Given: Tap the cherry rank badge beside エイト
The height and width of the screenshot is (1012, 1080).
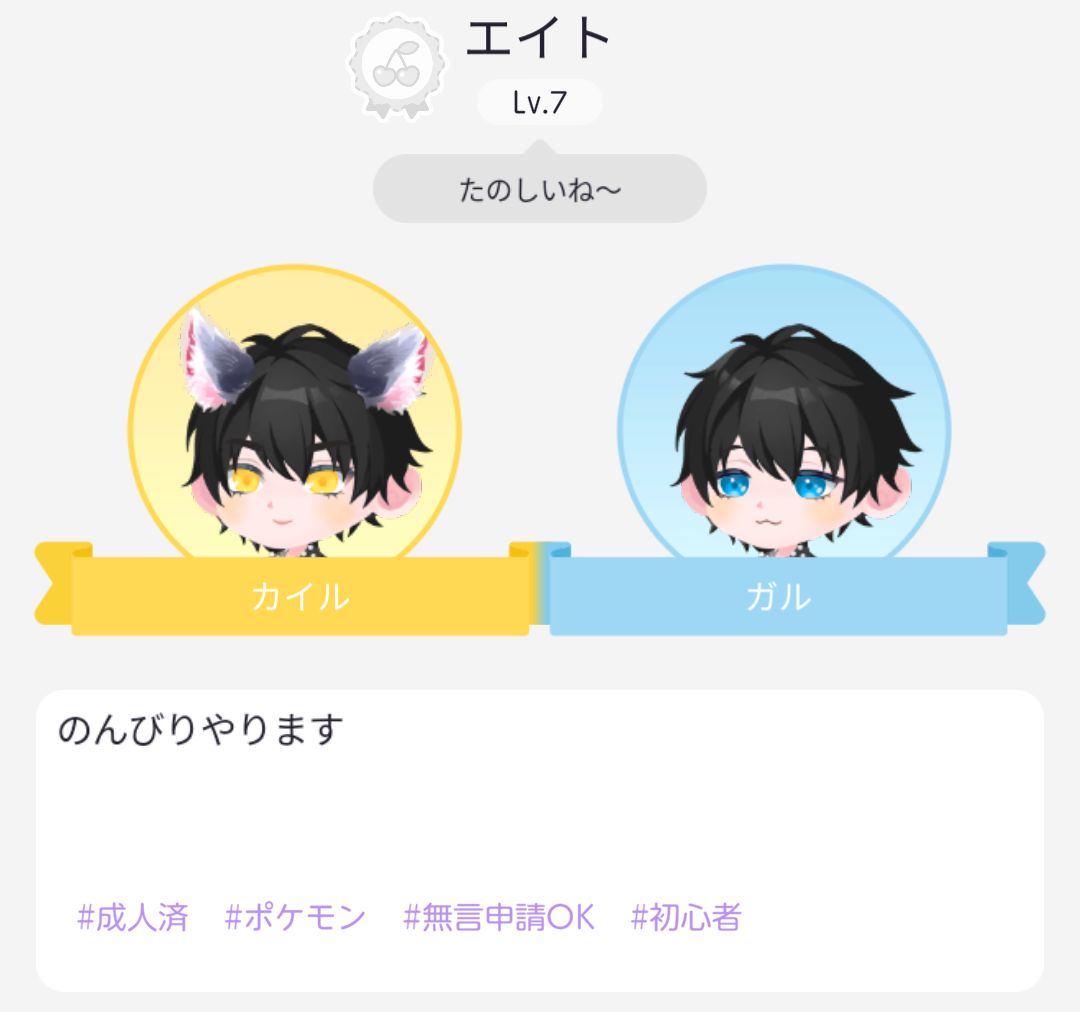Looking at the screenshot, I should pos(398,65).
